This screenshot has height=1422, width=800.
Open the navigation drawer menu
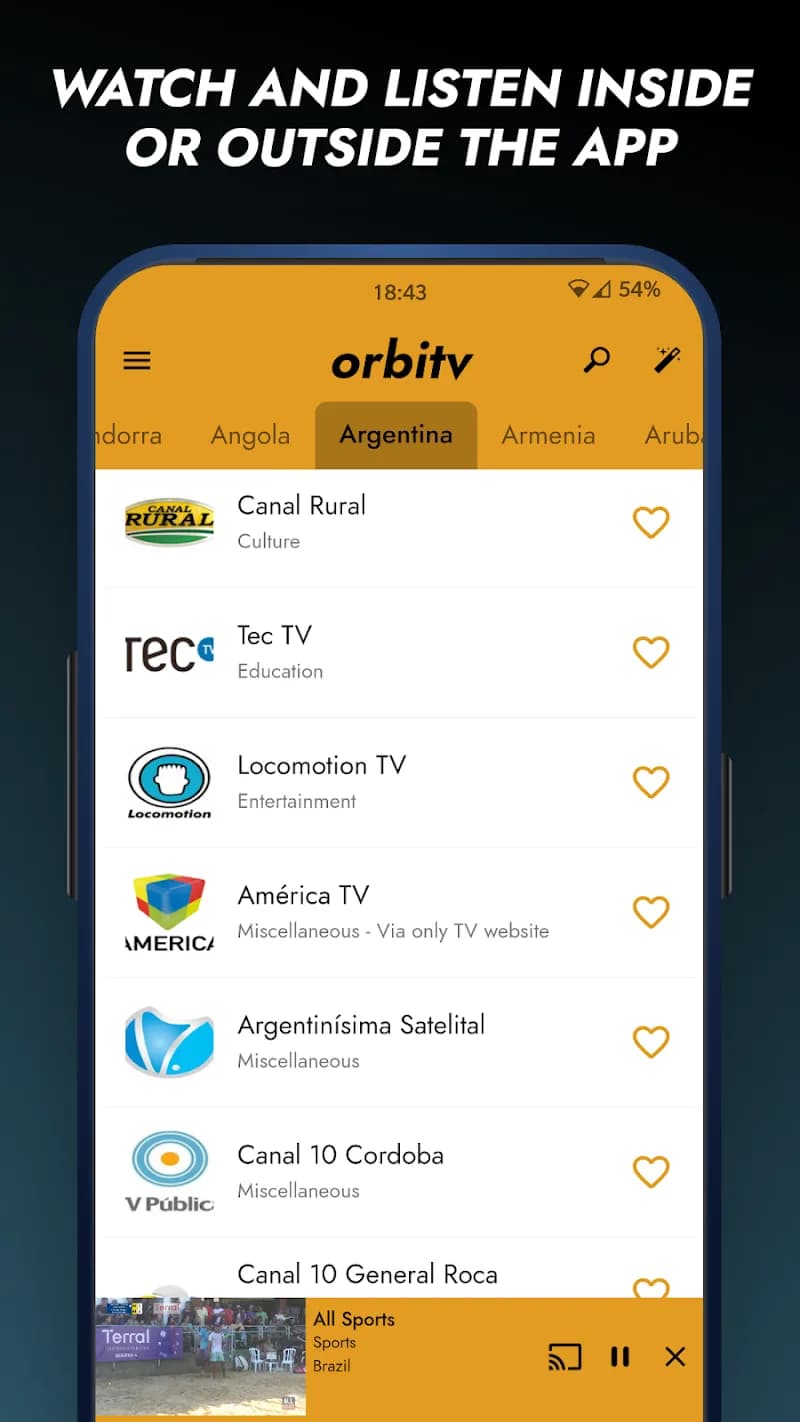click(137, 360)
